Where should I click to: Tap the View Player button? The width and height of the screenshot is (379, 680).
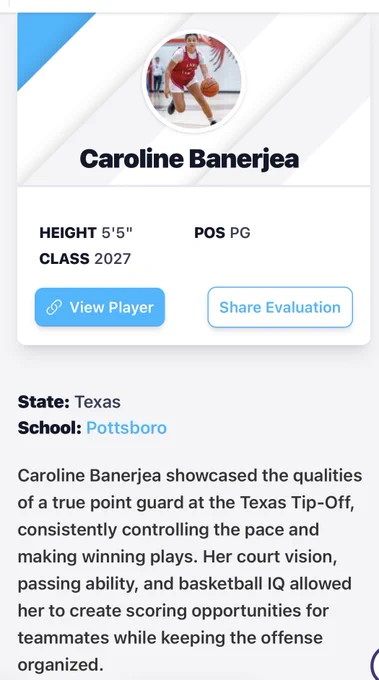(100, 307)
